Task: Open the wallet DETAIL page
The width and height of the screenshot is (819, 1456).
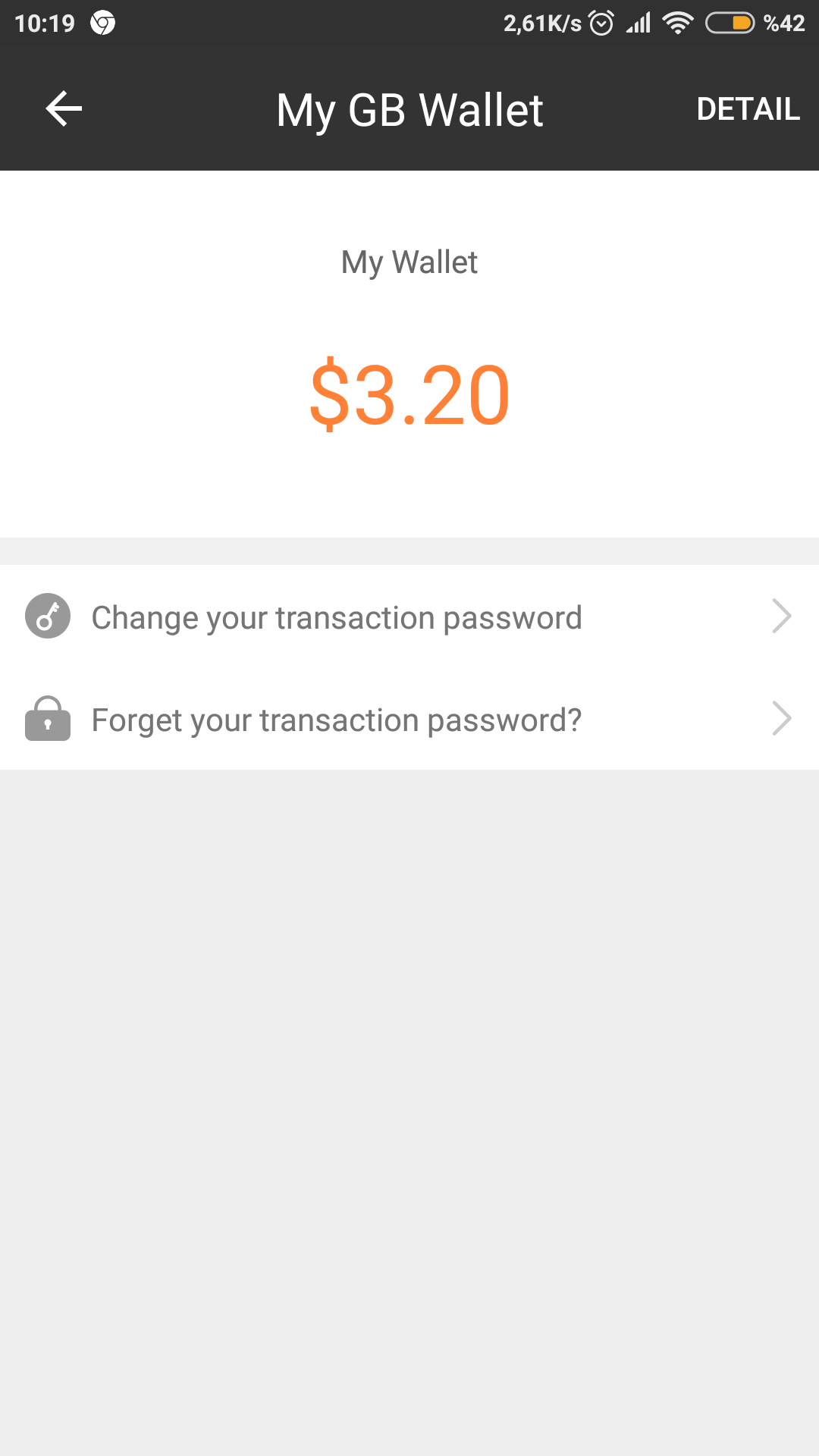Action: [748, 109]
